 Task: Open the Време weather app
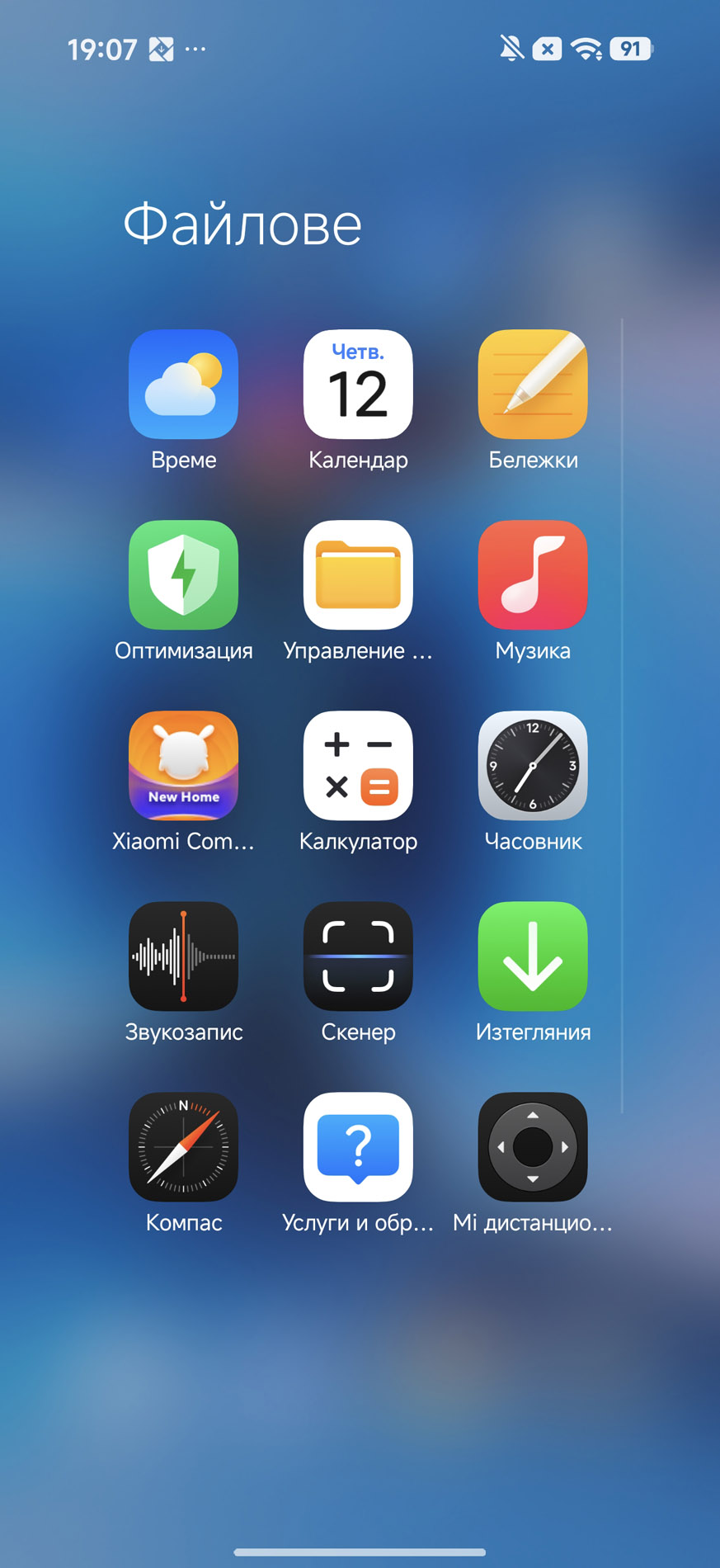tap(183, 385)
